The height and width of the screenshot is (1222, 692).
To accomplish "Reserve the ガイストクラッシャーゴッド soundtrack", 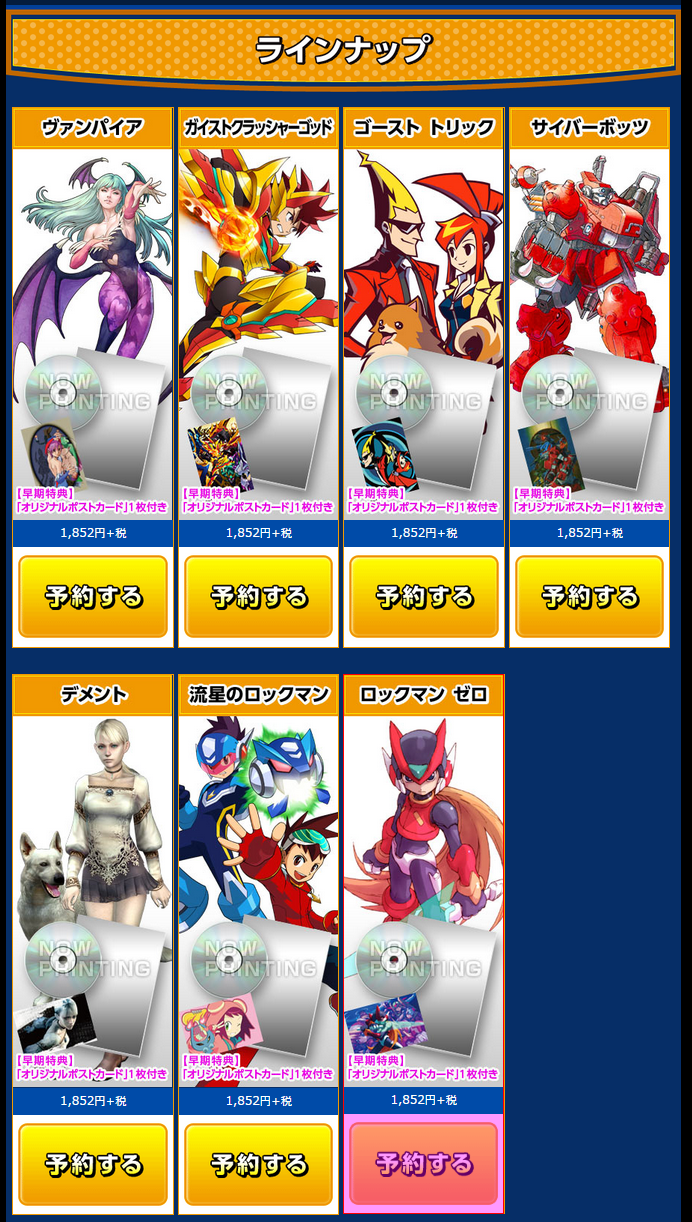I will 259,597.
